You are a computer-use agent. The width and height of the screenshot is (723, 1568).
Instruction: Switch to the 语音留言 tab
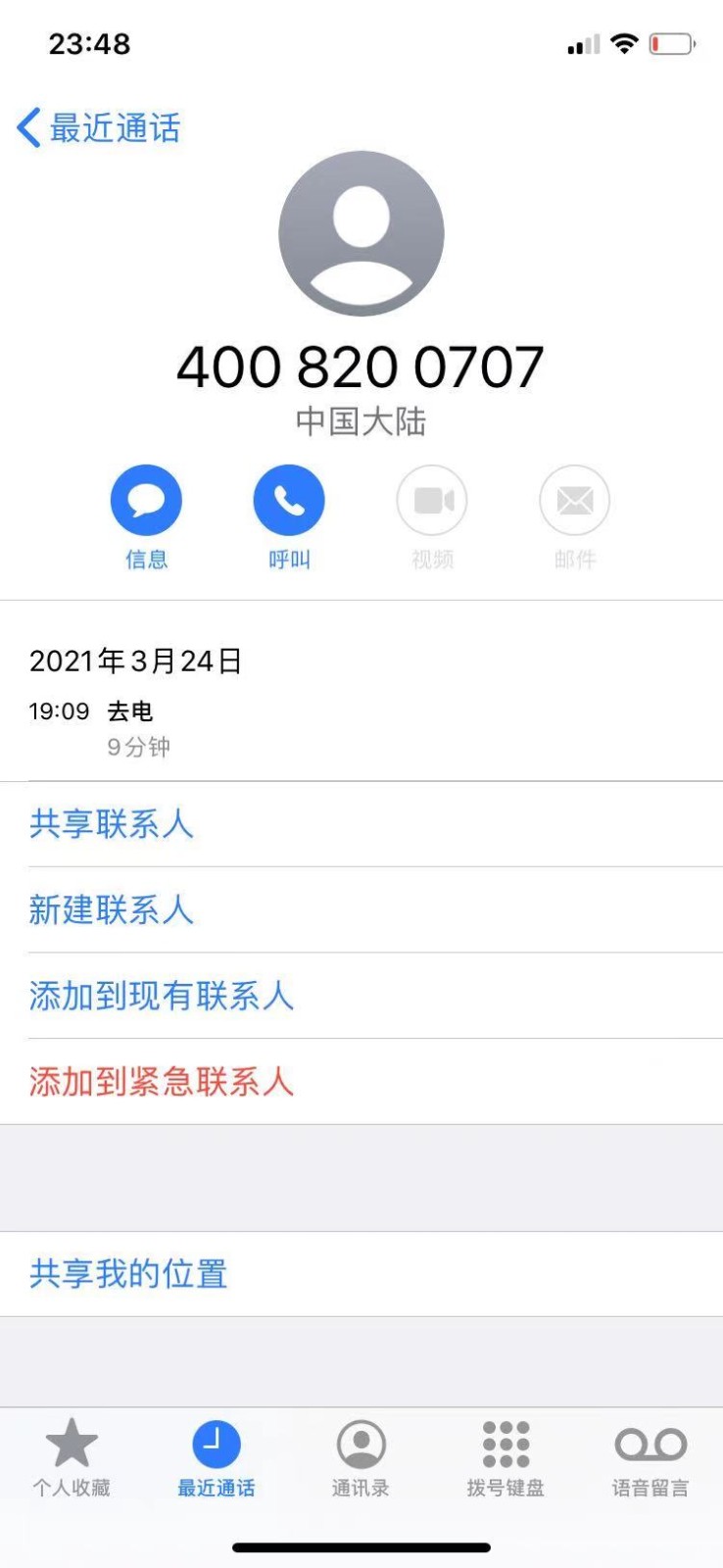click(651, 1457)
